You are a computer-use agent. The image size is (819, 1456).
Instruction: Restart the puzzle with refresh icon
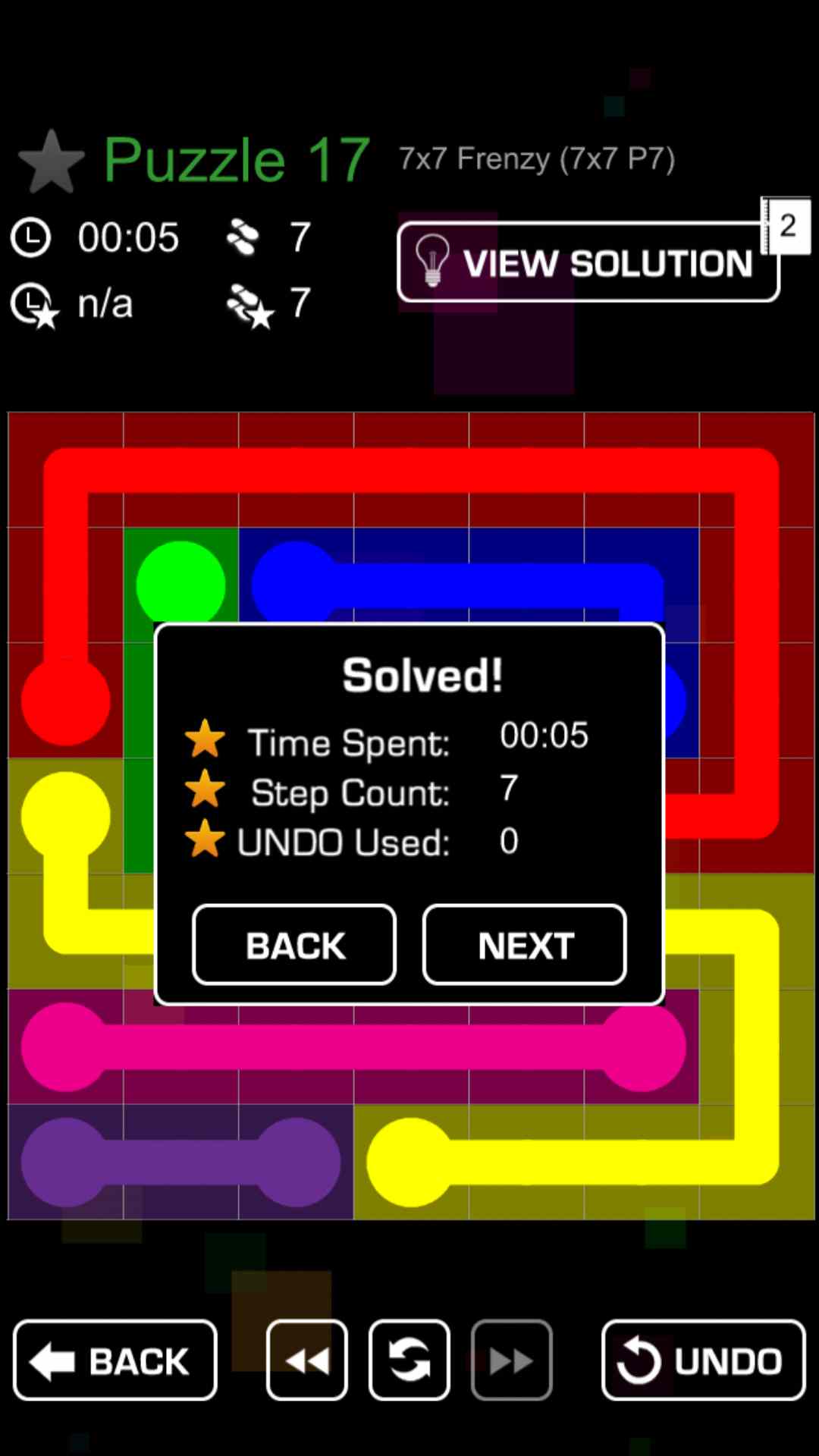[x=409, y=1360]
